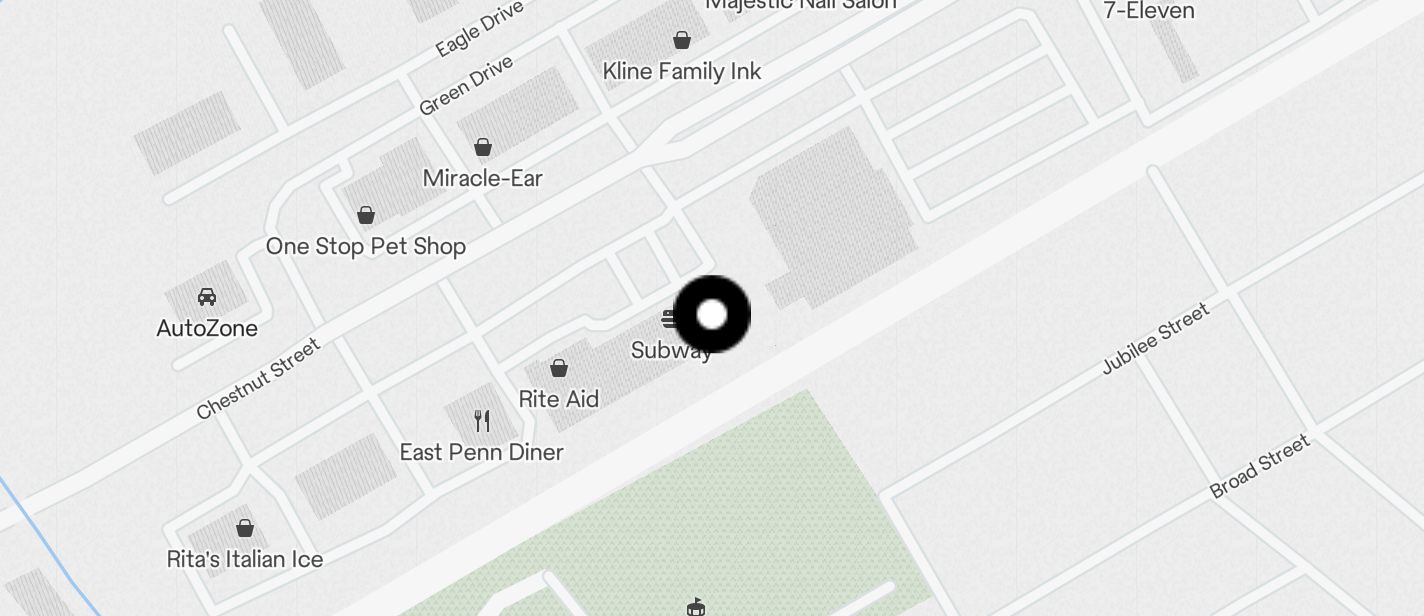Select the Miracle-Ear shop marker
Viewport: 1424px width, 616px height.
pos(483,148)
